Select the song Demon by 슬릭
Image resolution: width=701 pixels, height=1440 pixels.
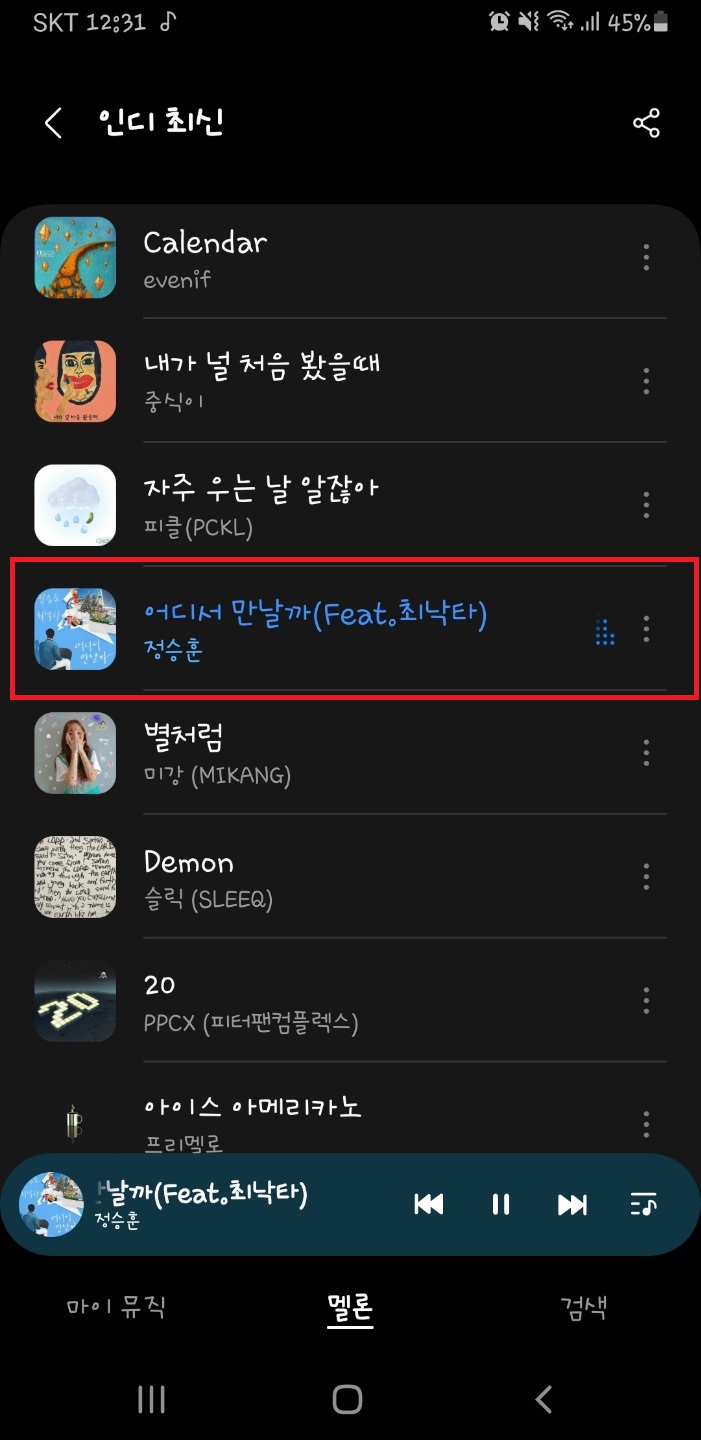click(300, 877)
